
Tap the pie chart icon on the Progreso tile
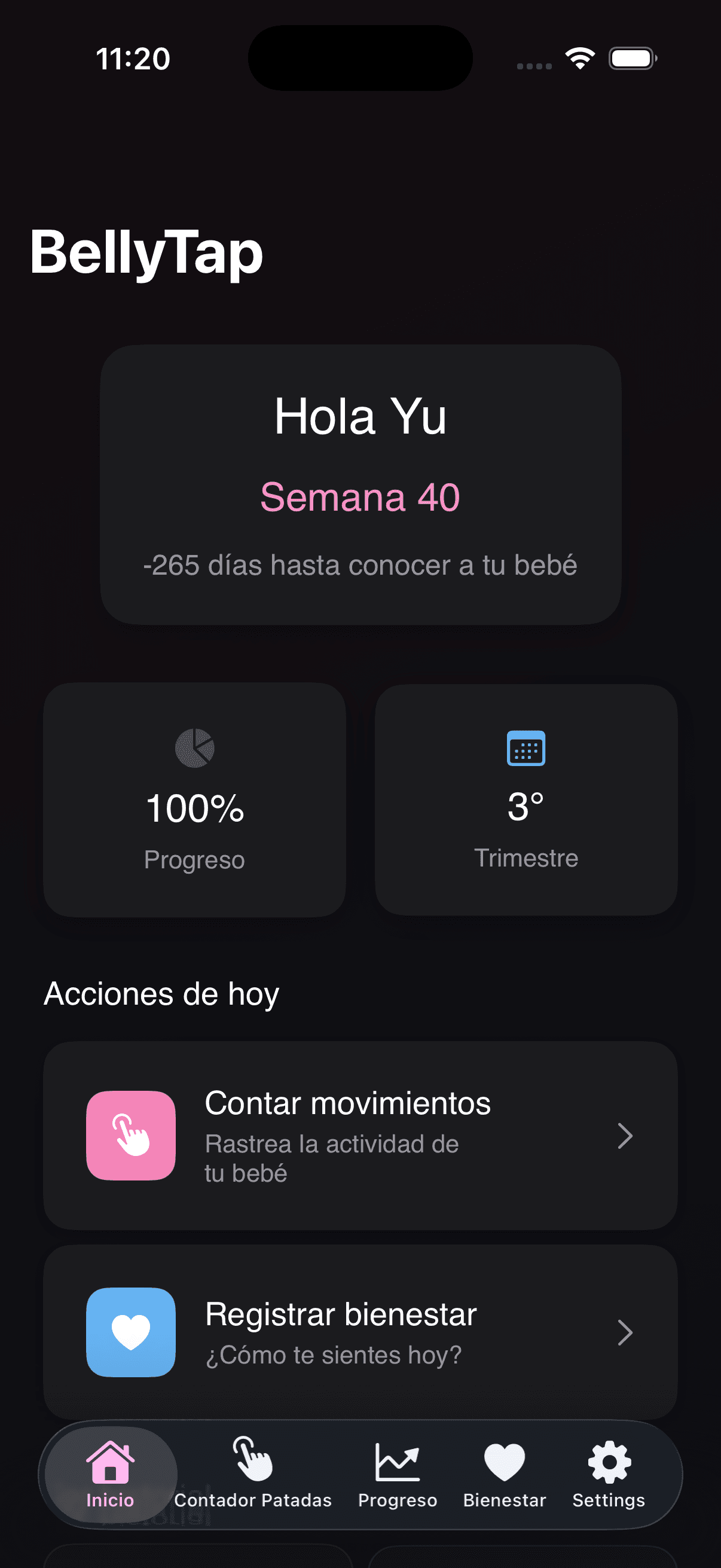[194, 749]
